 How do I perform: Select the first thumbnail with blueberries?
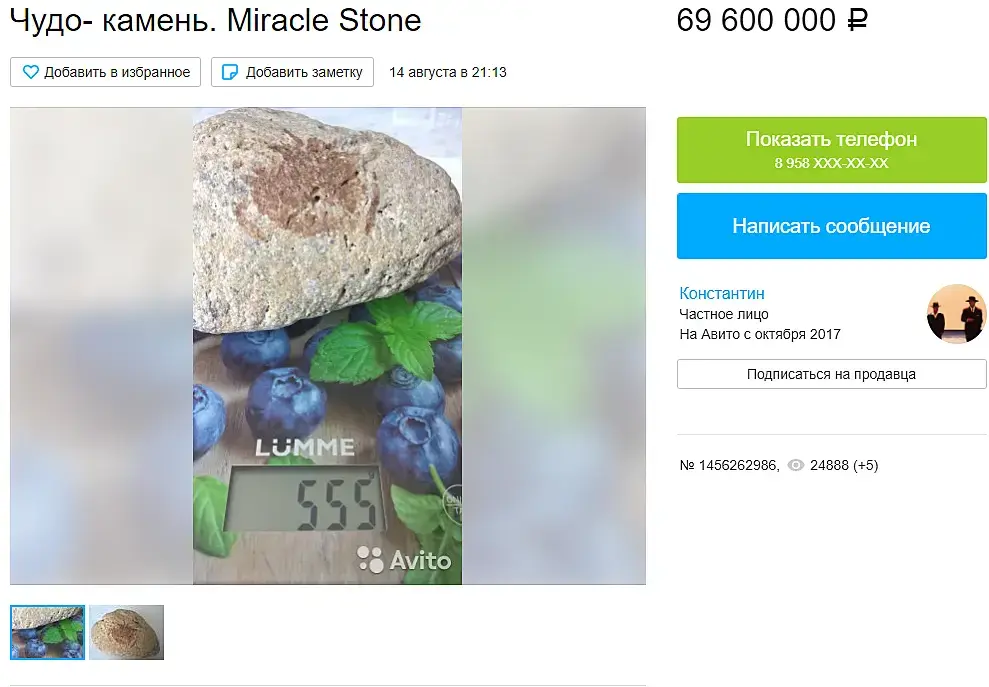tap(48, 632)
